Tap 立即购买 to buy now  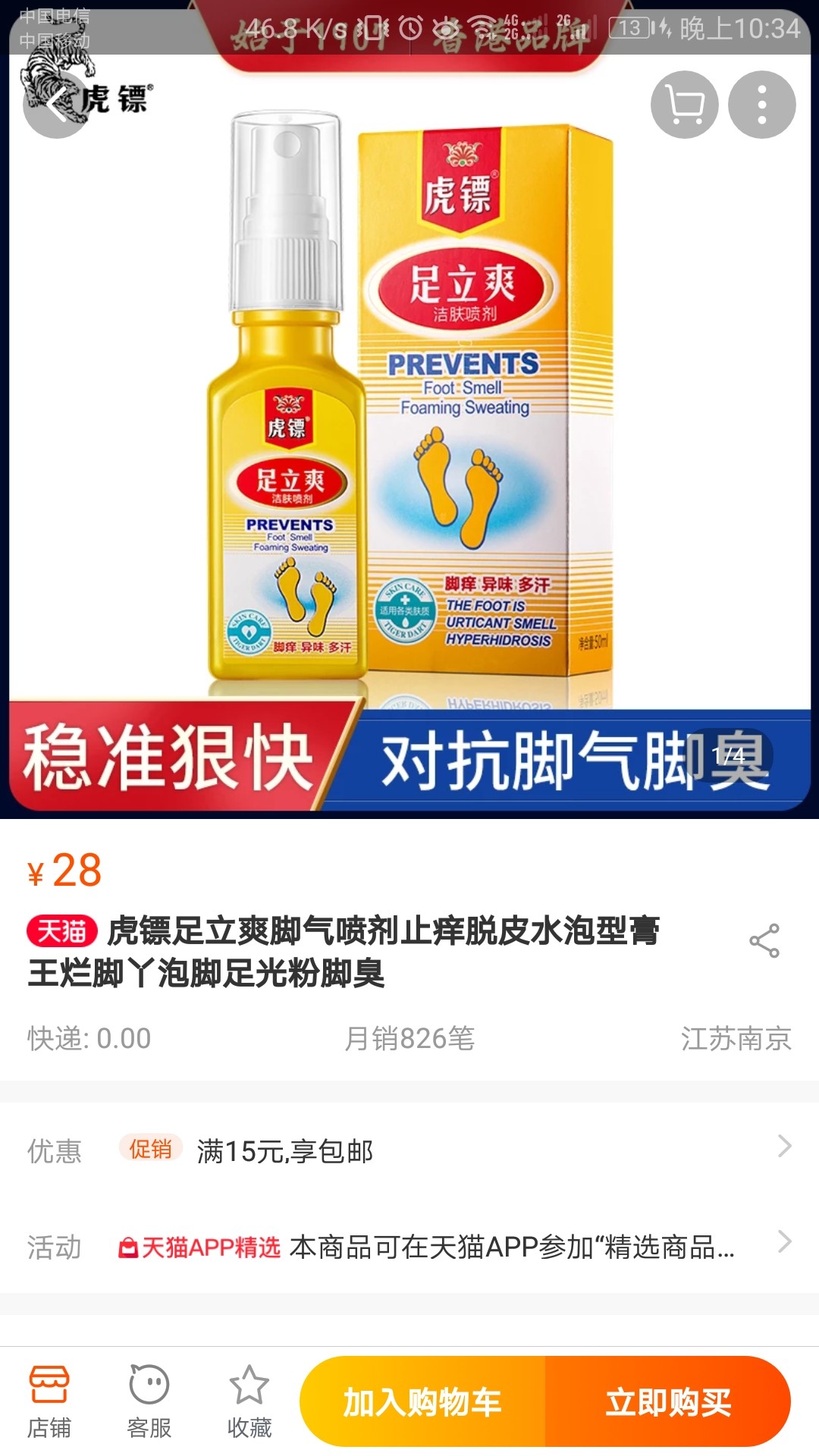click(668, 1401)
